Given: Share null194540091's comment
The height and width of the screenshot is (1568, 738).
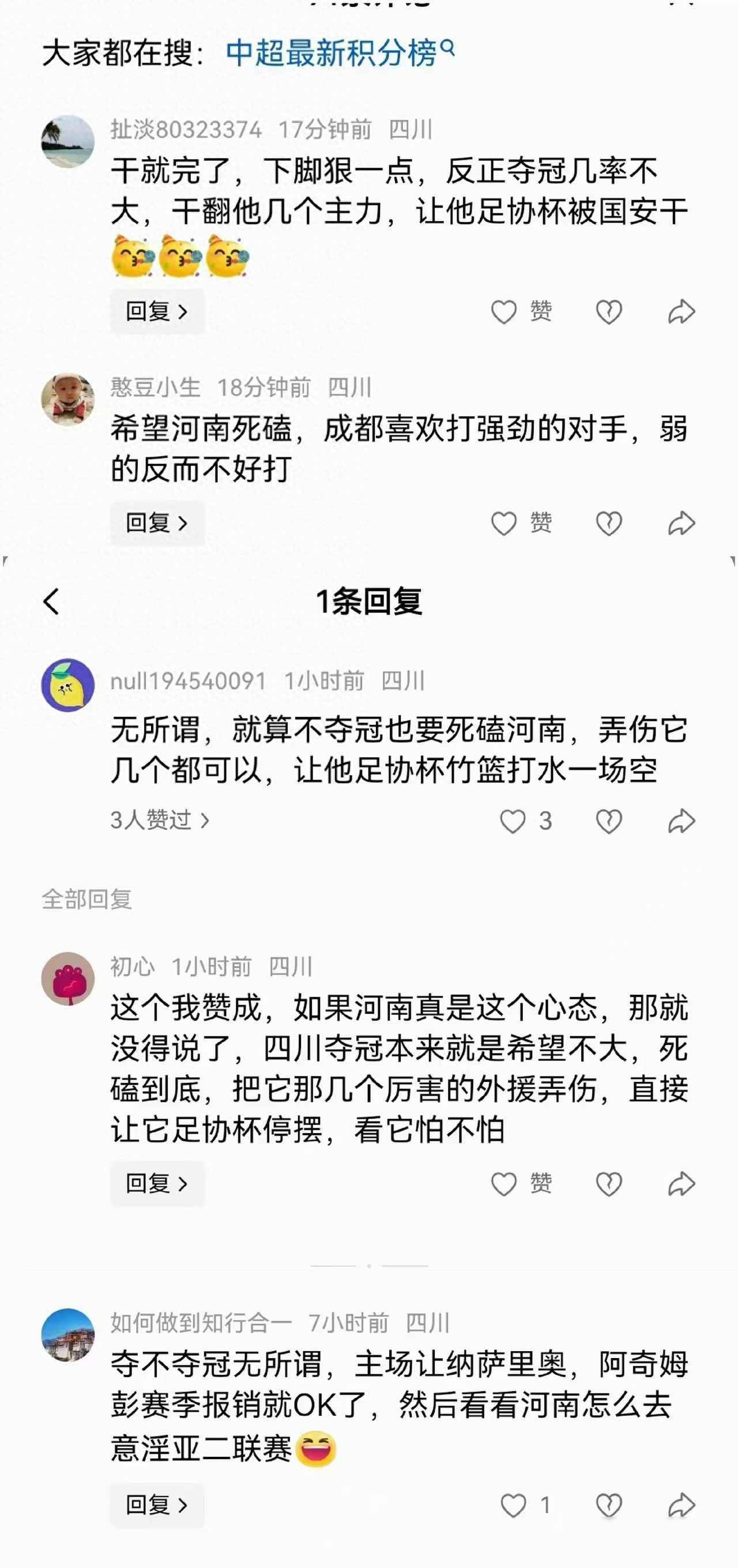Looking at the screenshot, I should tap(681, 821).
